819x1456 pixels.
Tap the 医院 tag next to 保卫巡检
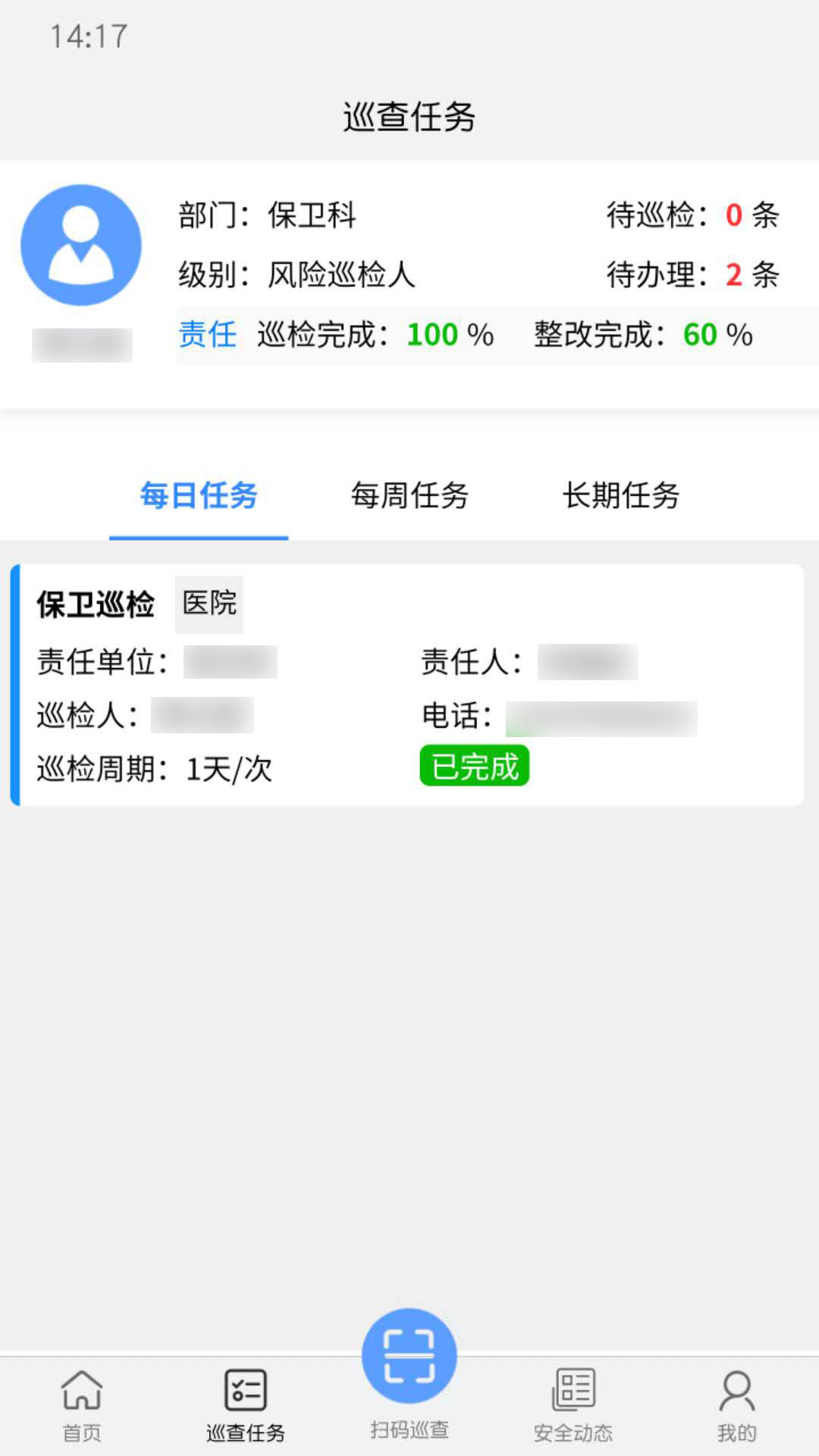[209, 604]
